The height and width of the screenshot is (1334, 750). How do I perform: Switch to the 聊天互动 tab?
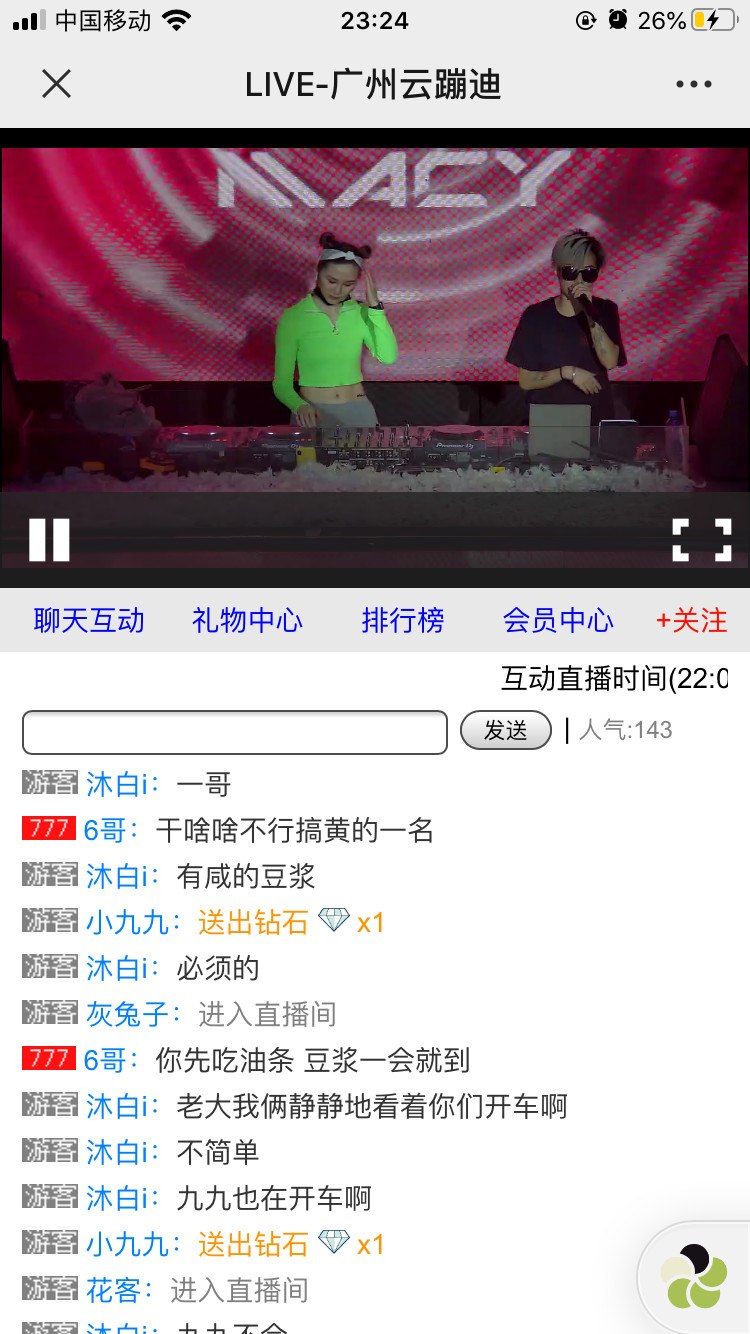coord(89,620)
